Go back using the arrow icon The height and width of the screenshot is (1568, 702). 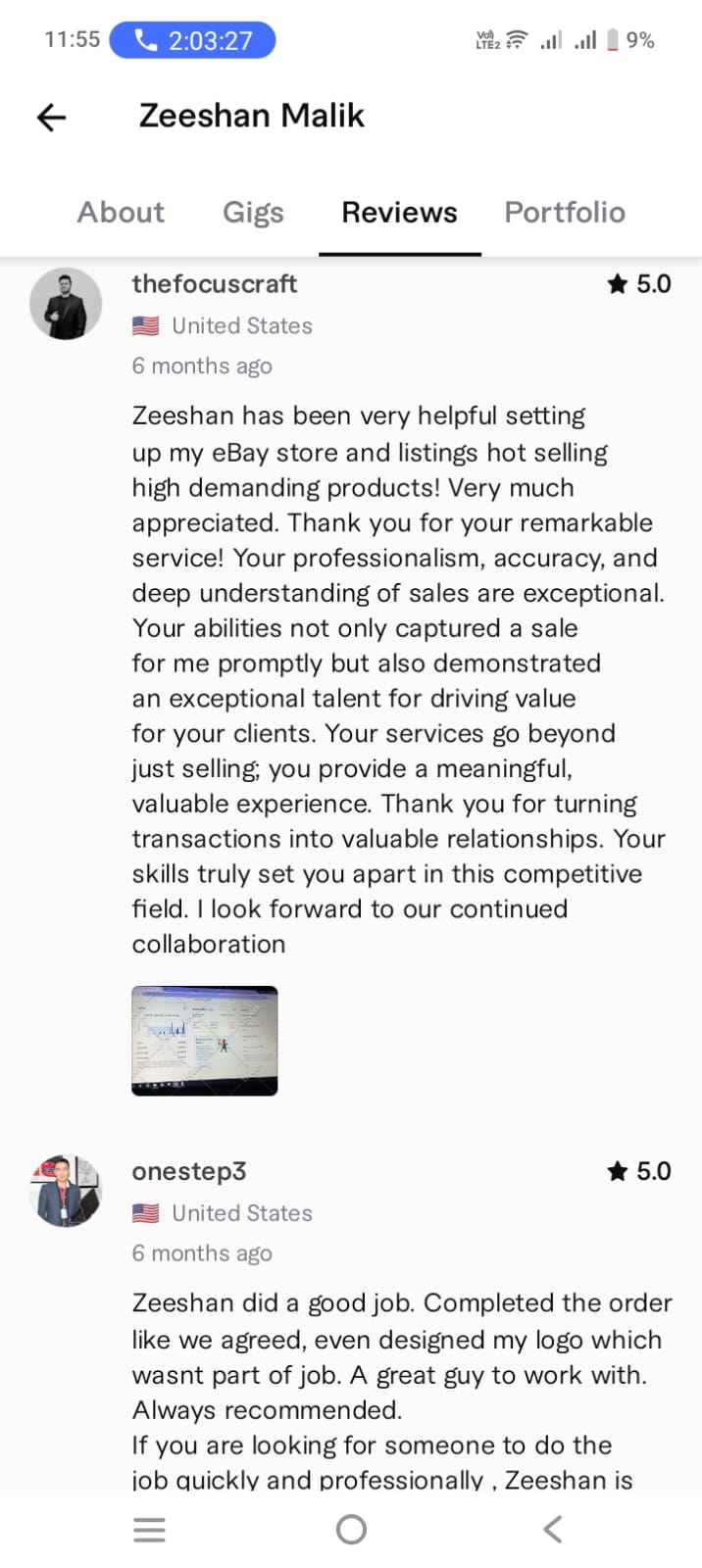pyautogui.click(x=51, y=118)
